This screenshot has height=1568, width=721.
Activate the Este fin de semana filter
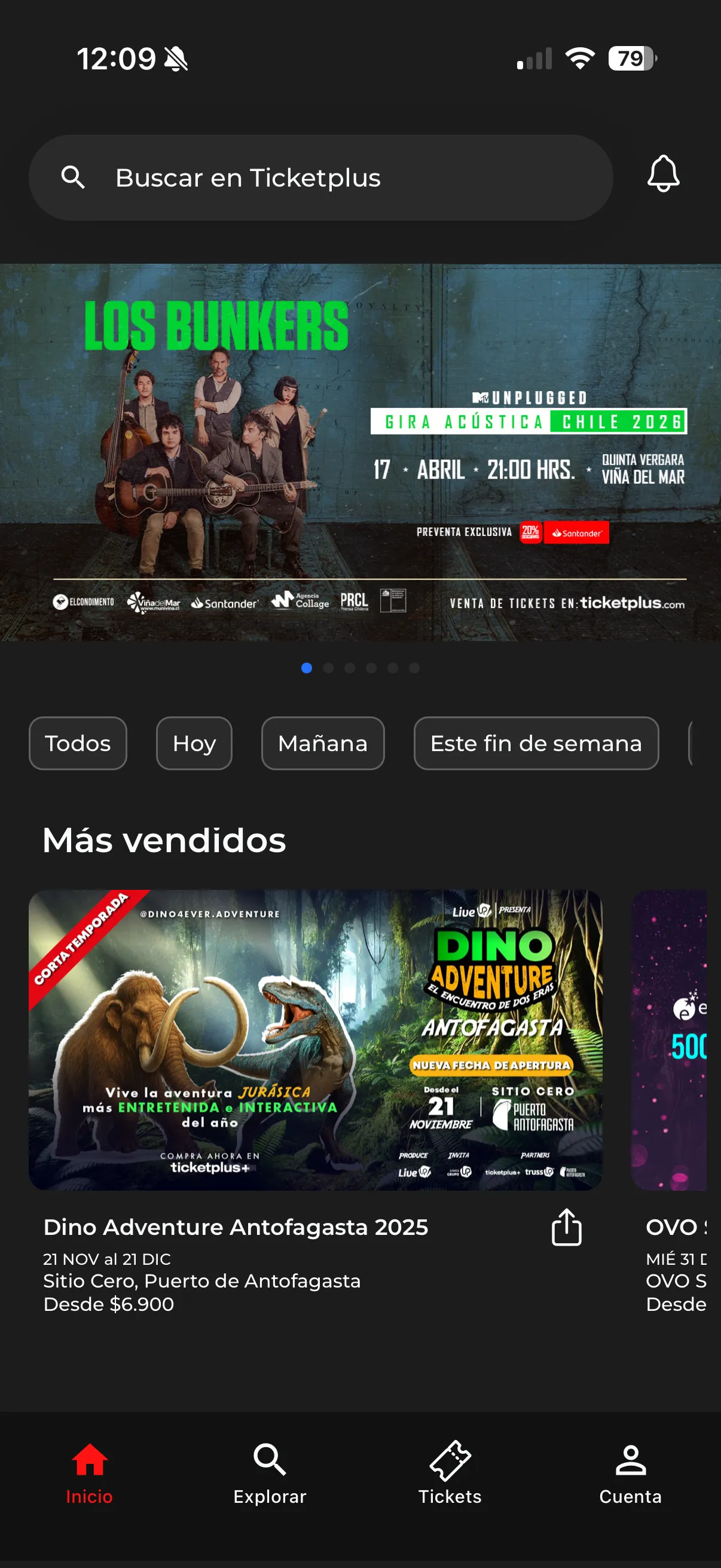536,743
